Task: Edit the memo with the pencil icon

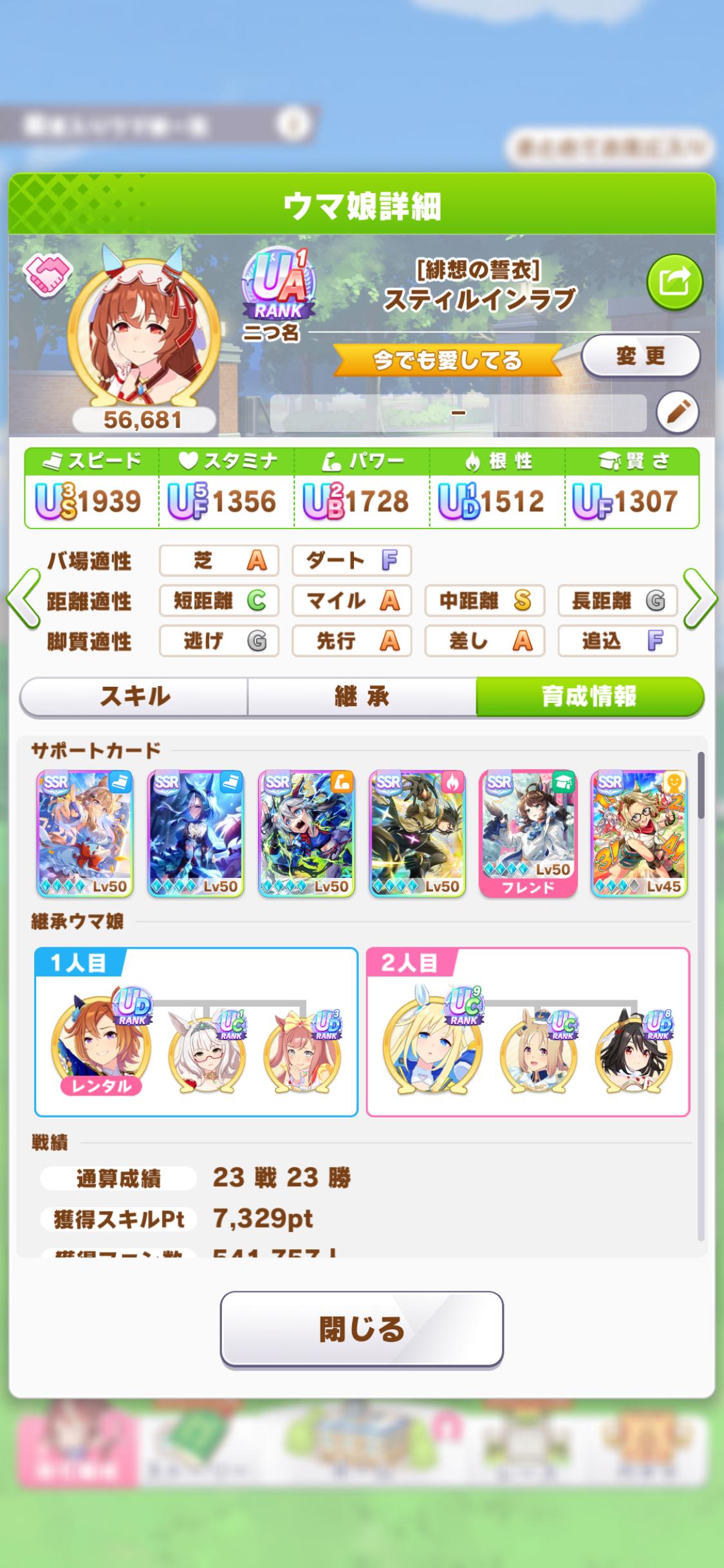Action: (x=677, y=412)
